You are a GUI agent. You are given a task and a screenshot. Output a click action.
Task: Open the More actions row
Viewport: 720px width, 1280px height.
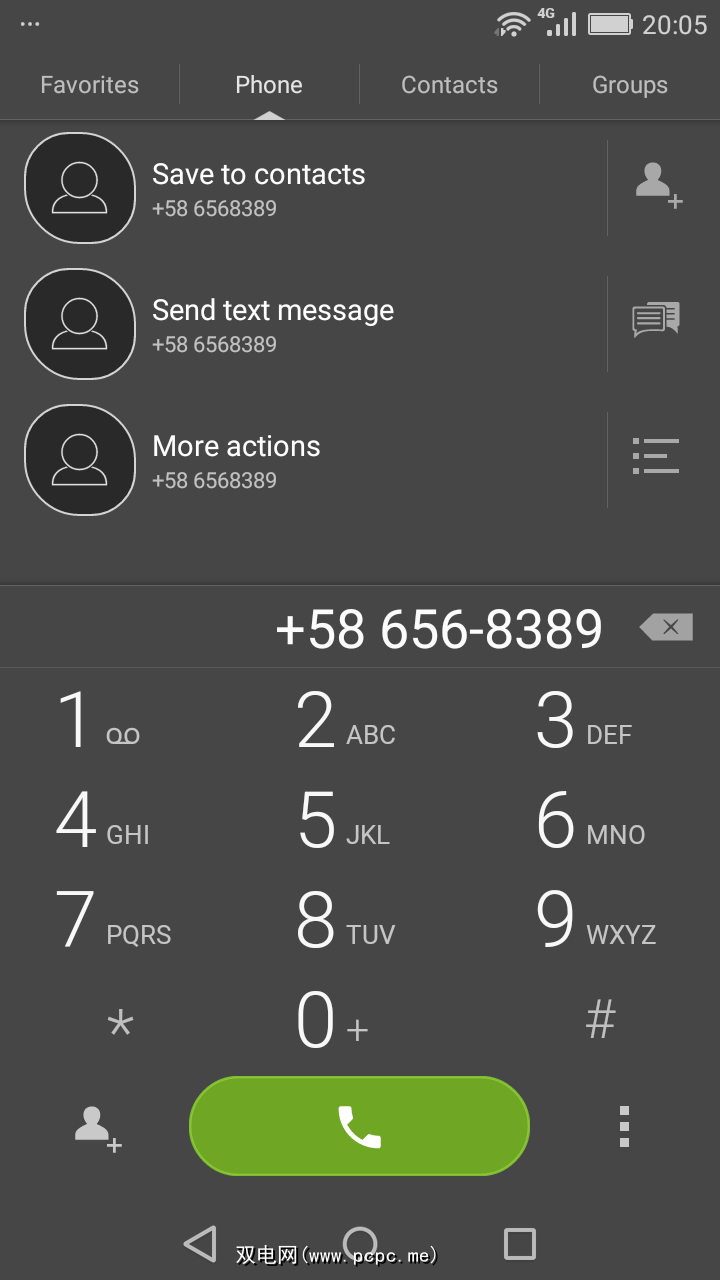tap(300, 460)
